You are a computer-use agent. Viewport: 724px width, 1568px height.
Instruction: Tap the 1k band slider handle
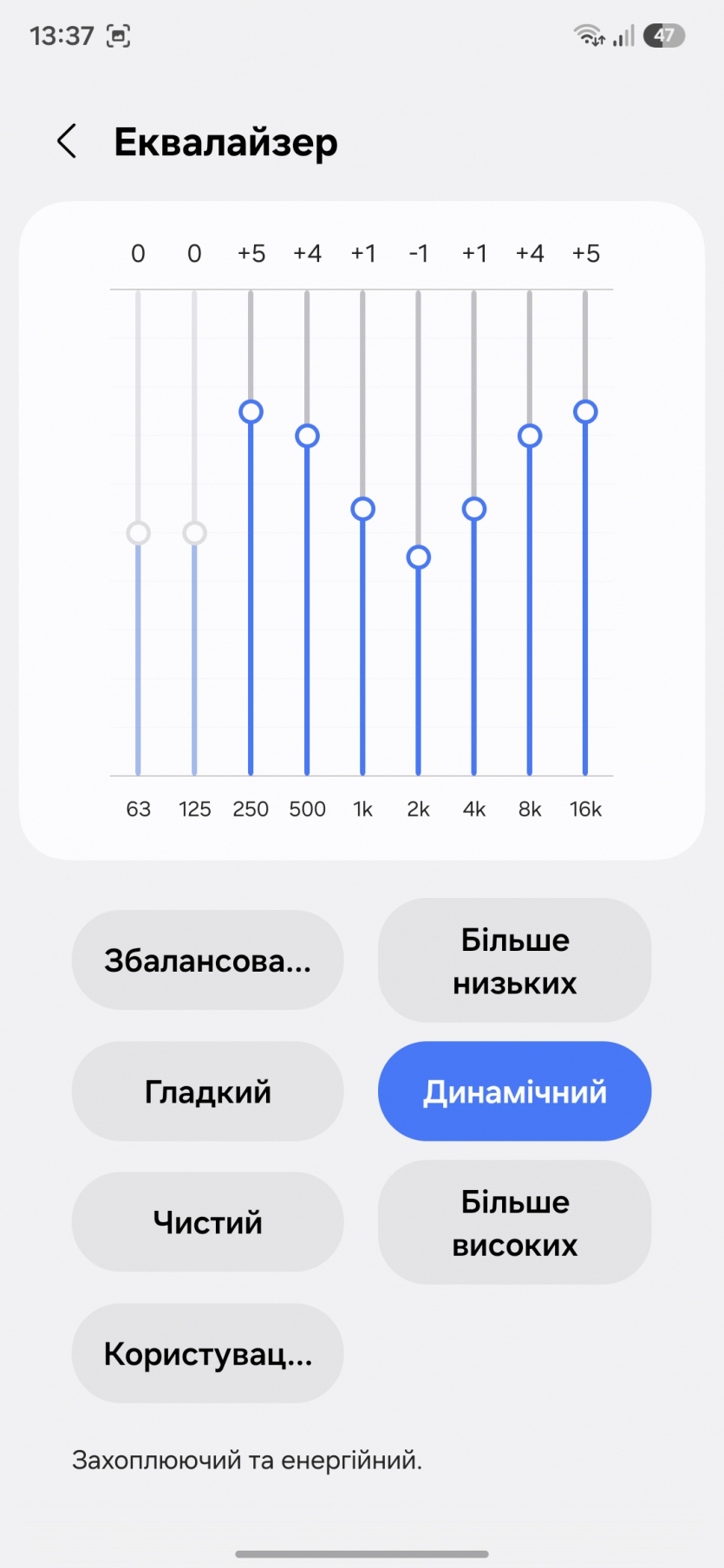point(362,509)
